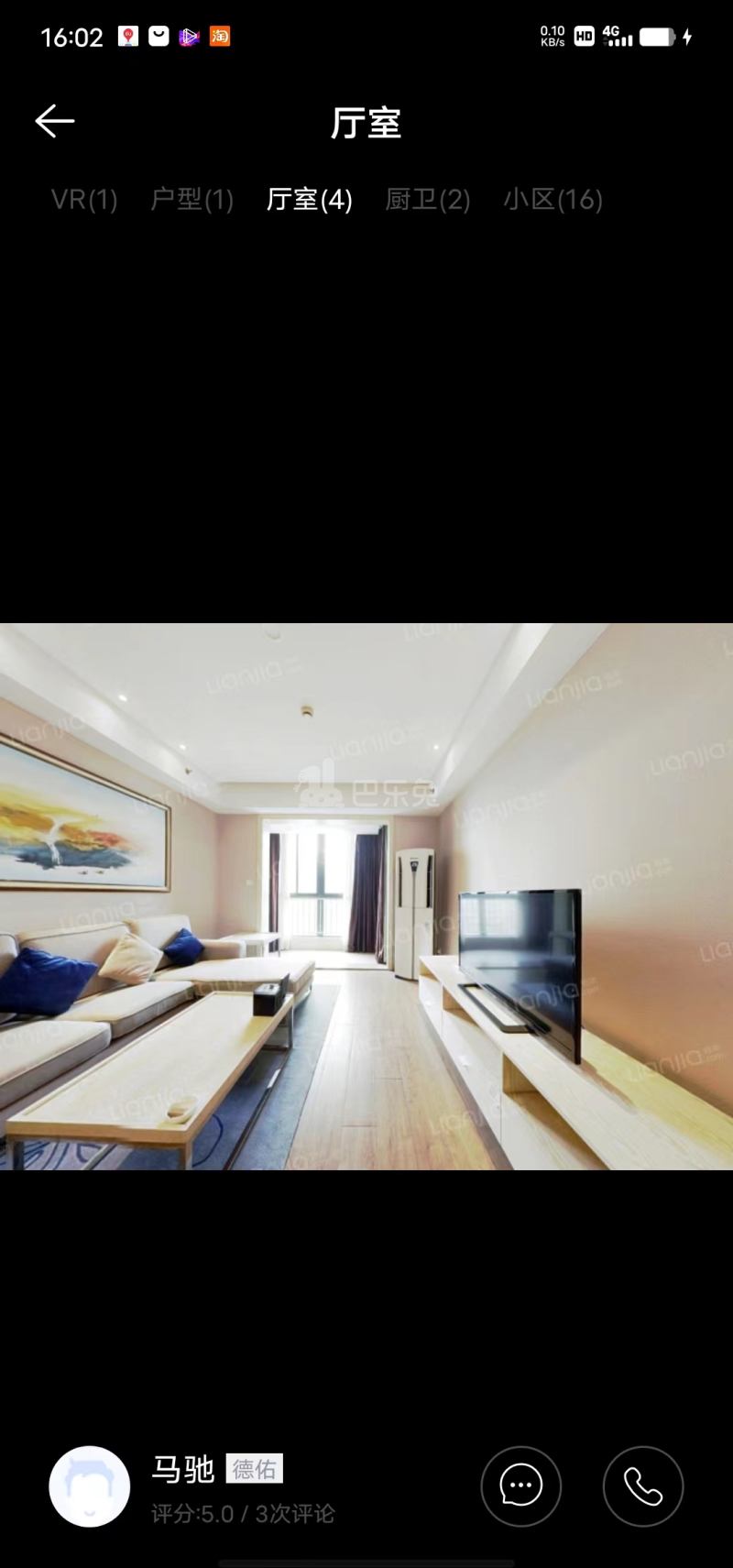Viewport: 733px width, 1568px height.
Task: Open the 厨卫(2) tab
Action: 428,200
